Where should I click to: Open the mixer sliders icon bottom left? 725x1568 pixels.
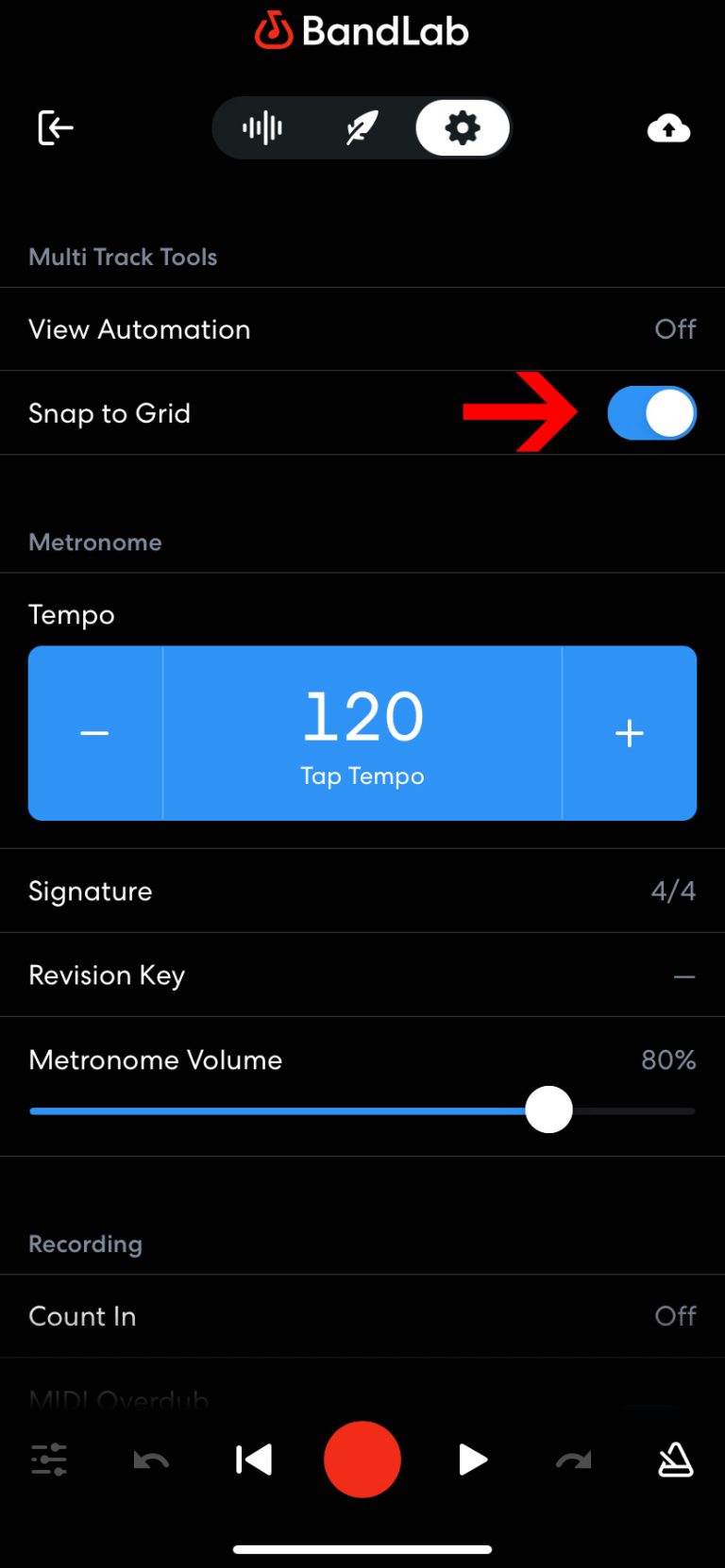click(x=48, y=1459)
